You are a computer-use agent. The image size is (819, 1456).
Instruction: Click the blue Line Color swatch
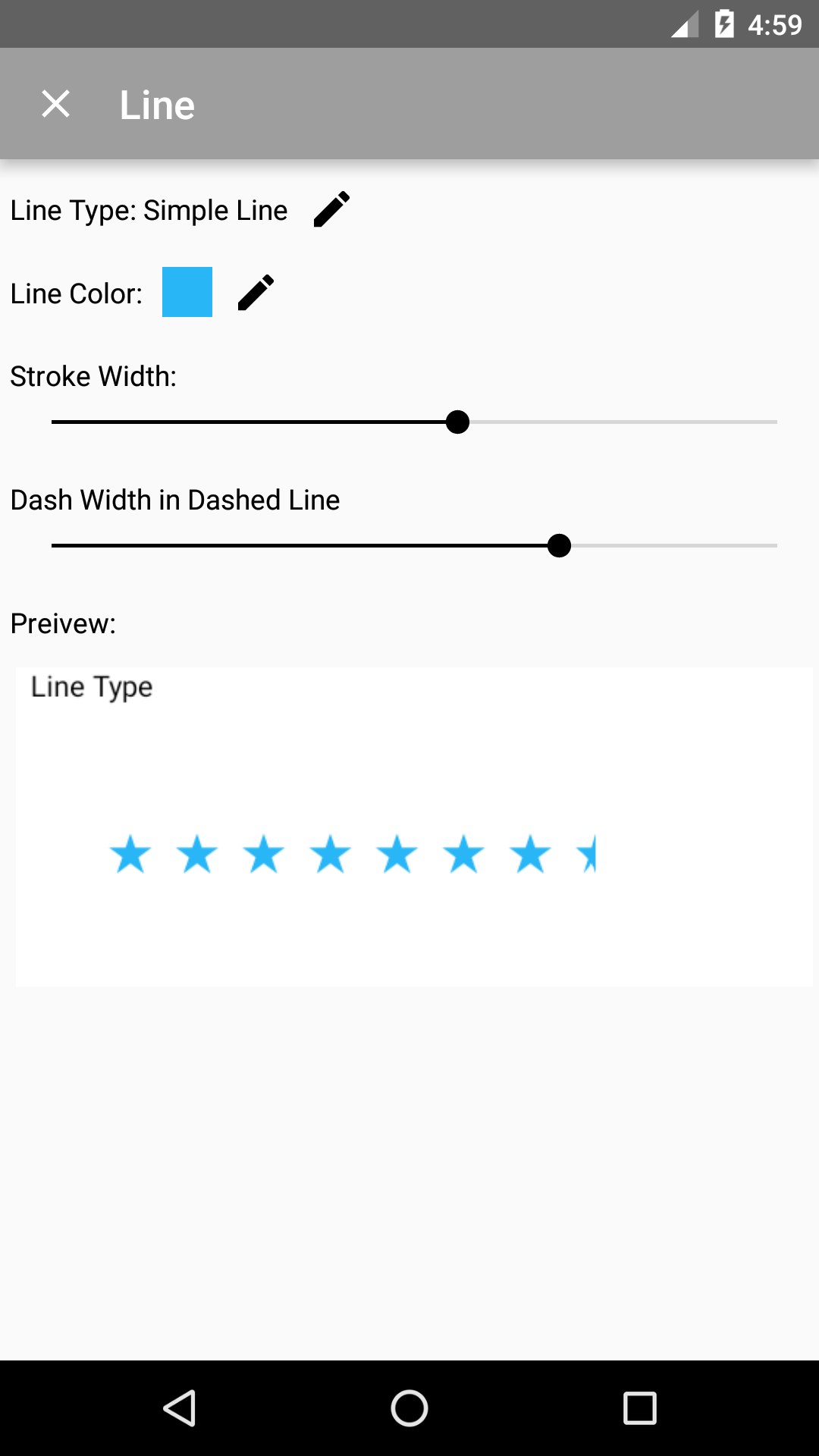(187, 293)
